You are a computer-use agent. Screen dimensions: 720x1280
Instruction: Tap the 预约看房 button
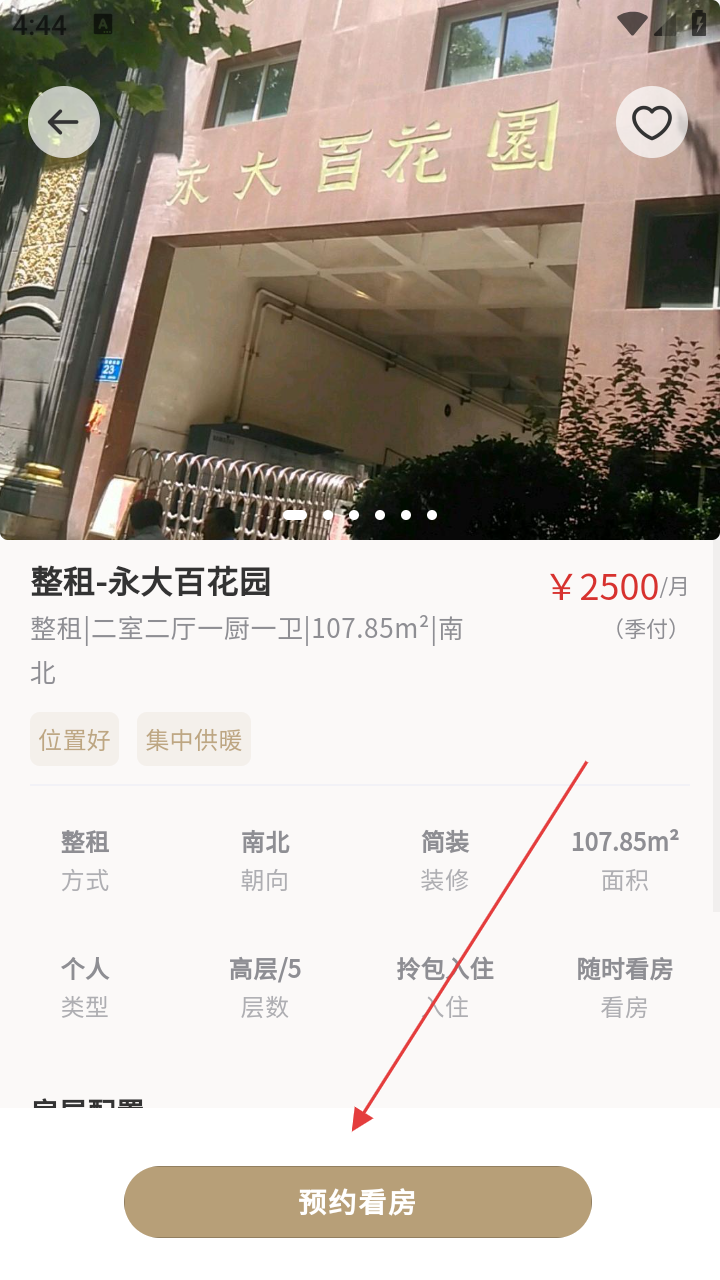click(358, 1201)
